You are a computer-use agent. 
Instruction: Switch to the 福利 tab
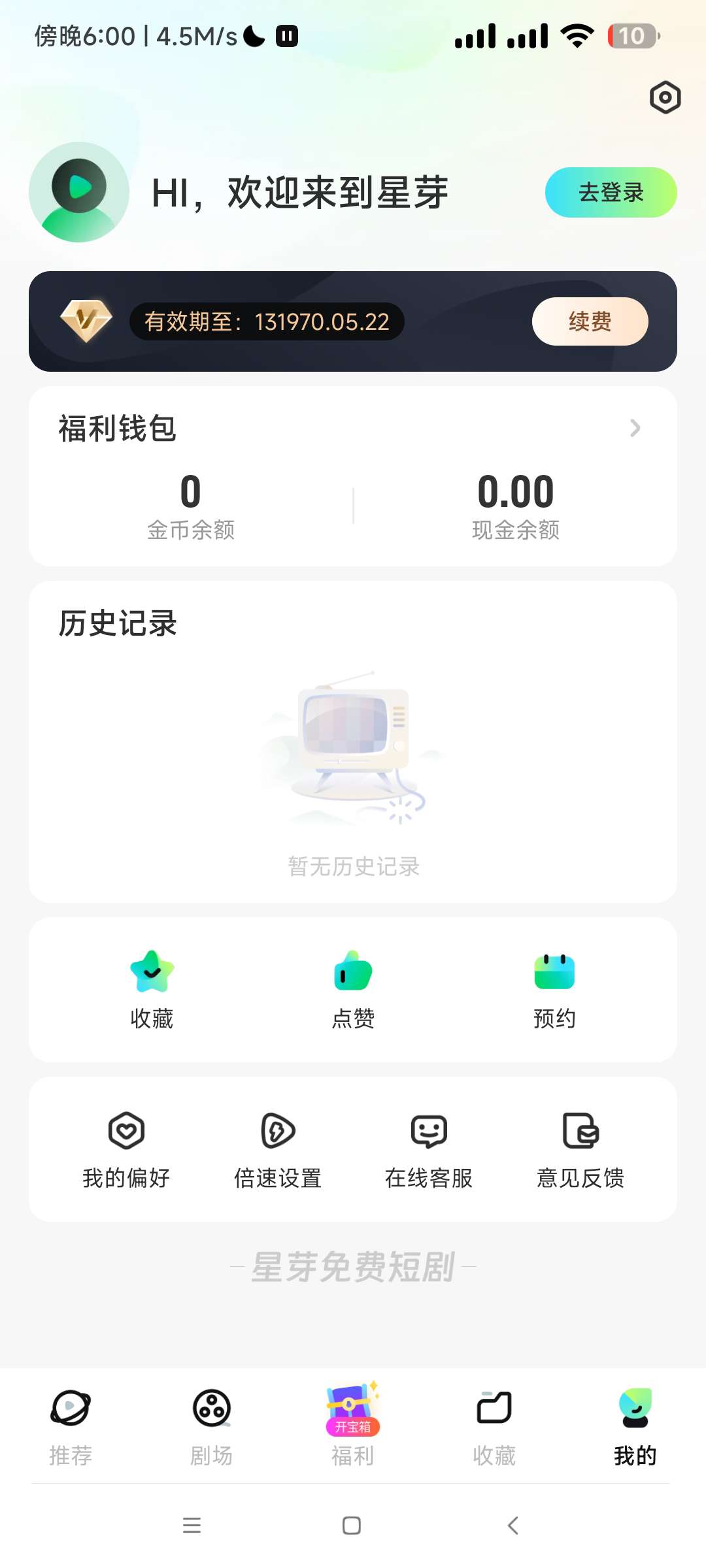click(x=353, y=1426)
